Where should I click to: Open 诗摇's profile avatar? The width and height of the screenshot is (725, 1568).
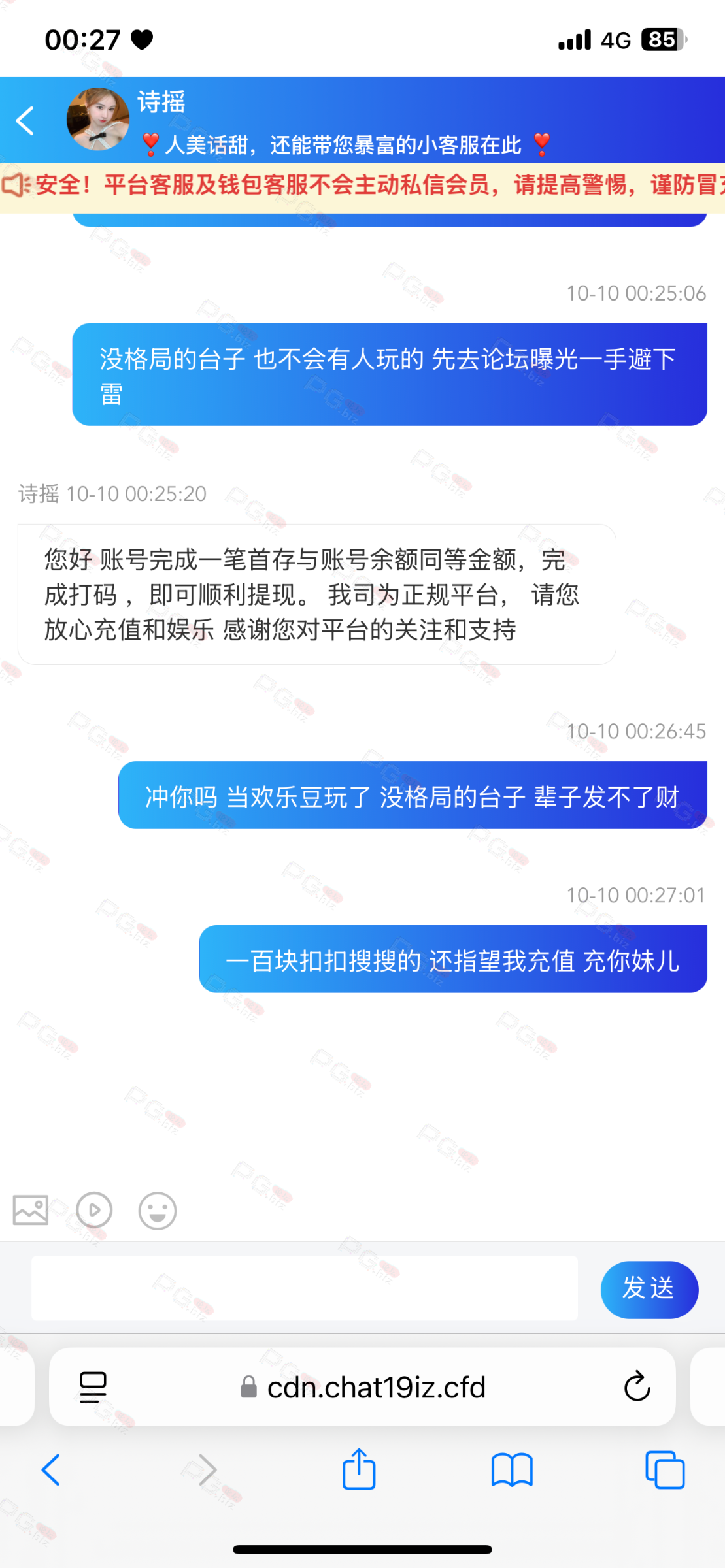pyautogui.click(x=98, y=120)
